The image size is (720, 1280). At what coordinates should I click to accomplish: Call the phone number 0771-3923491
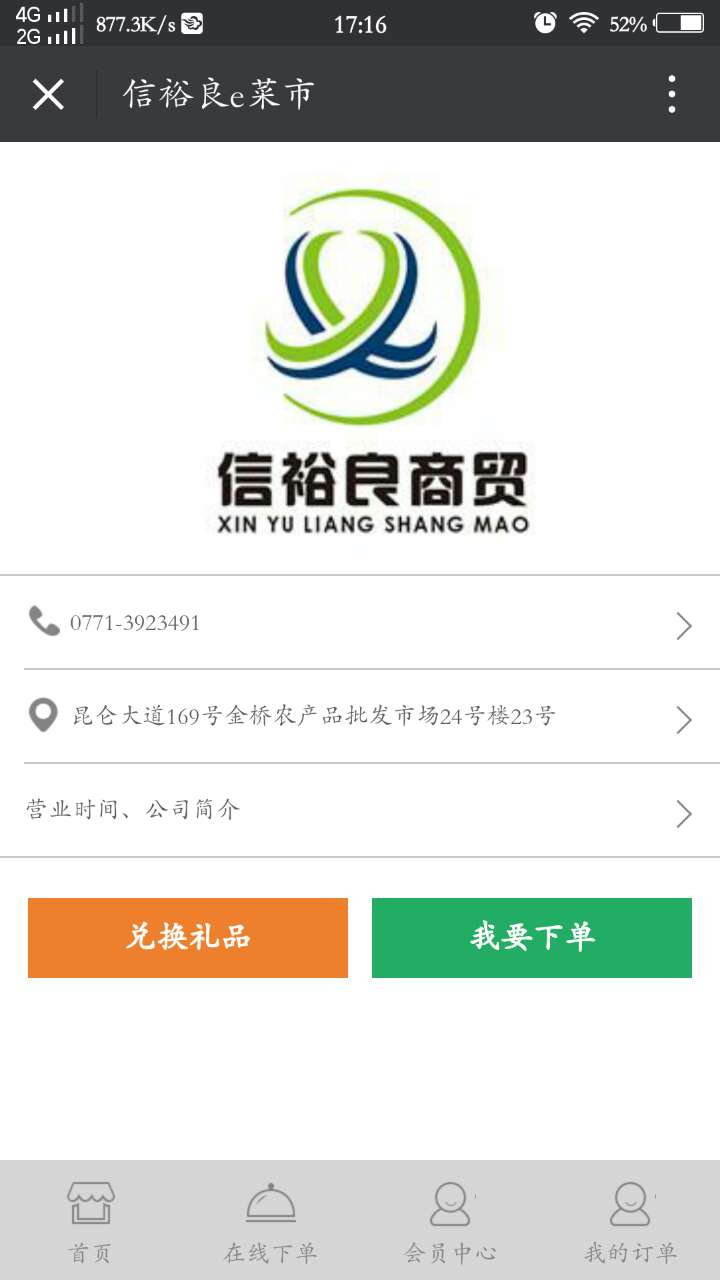point(360,623)
